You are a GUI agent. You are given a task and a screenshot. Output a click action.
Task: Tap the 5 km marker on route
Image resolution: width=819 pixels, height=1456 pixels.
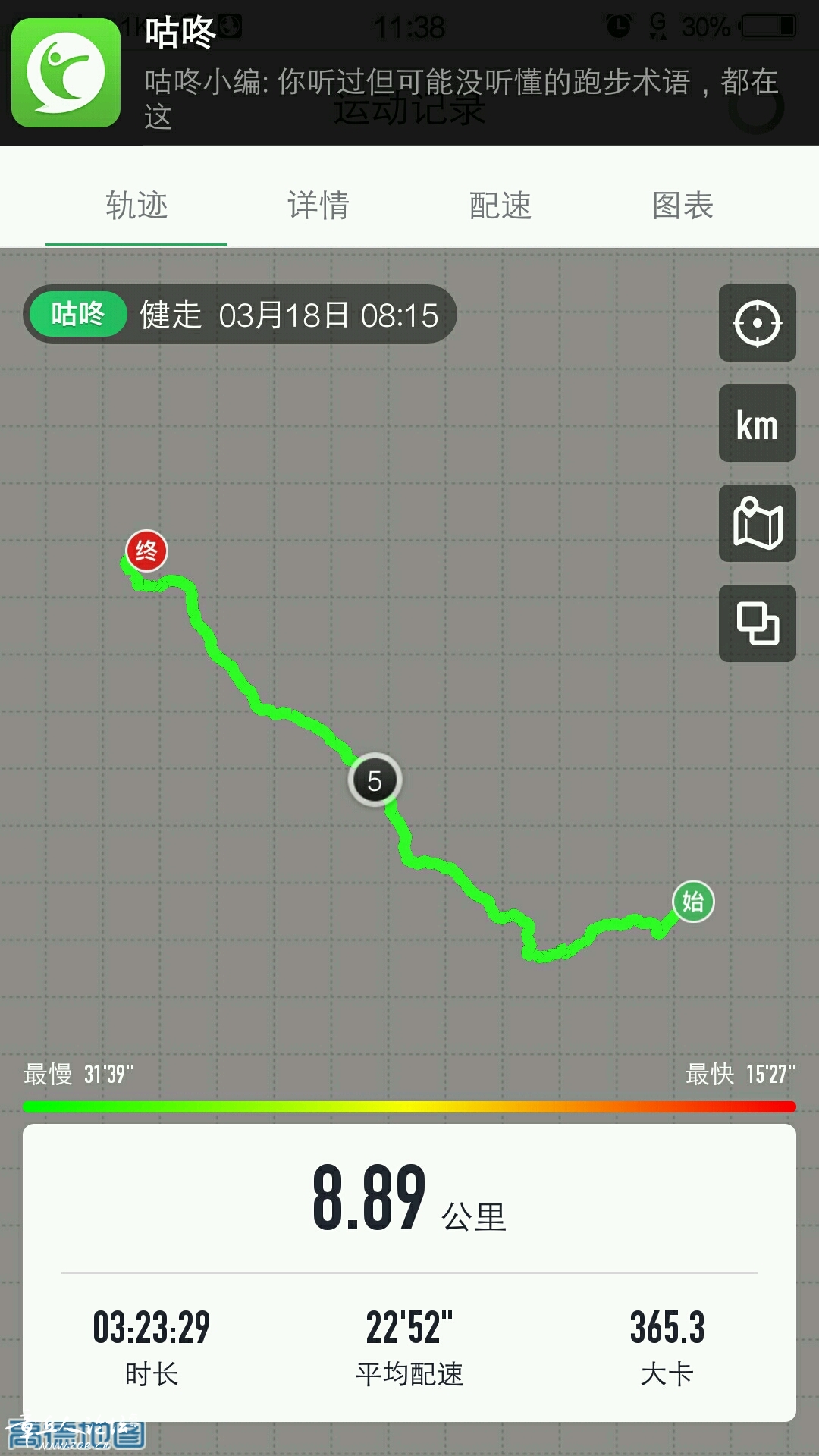click(x=375, y=780)
